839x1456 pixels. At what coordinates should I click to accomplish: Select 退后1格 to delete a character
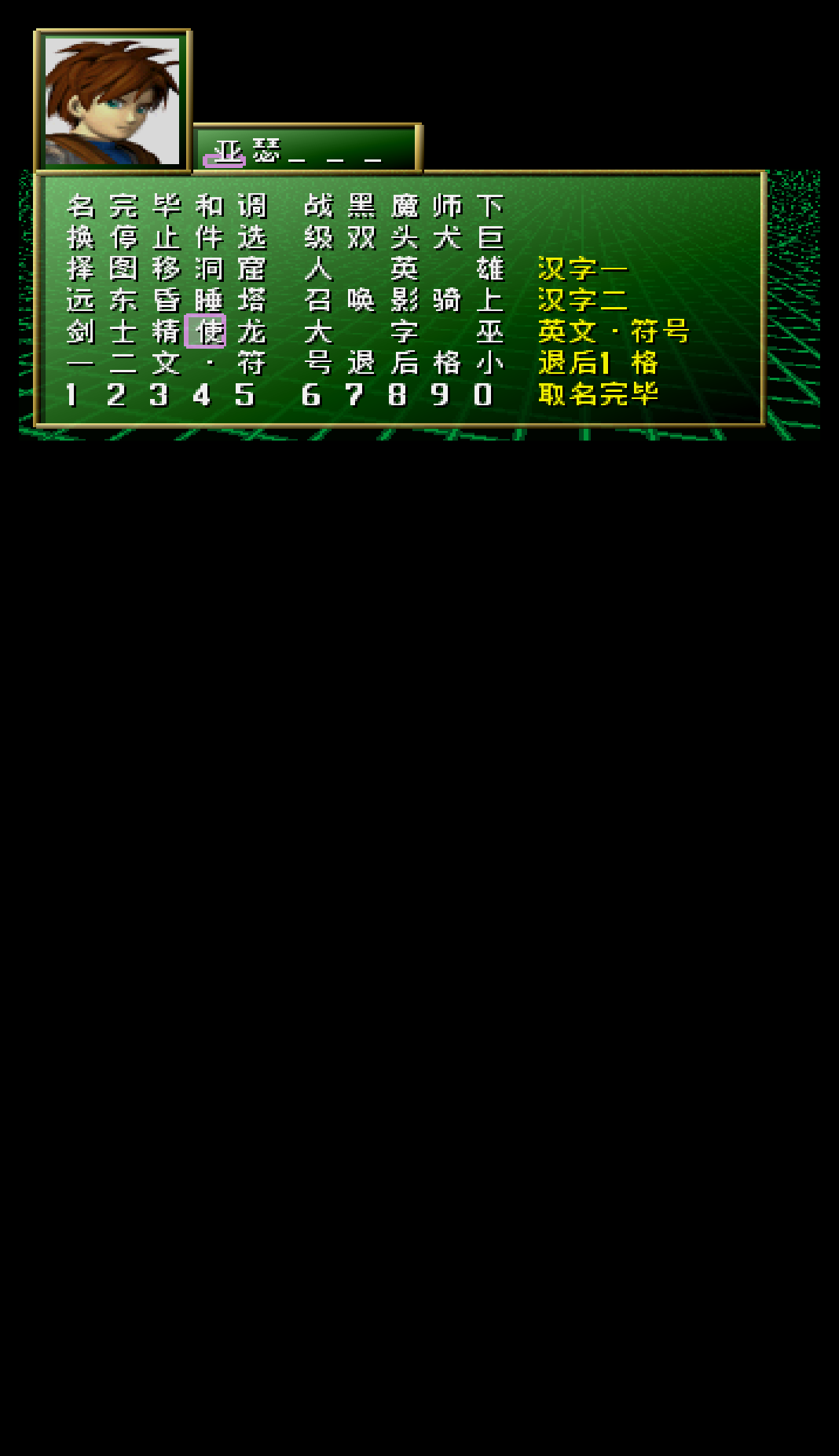point(598,363)
